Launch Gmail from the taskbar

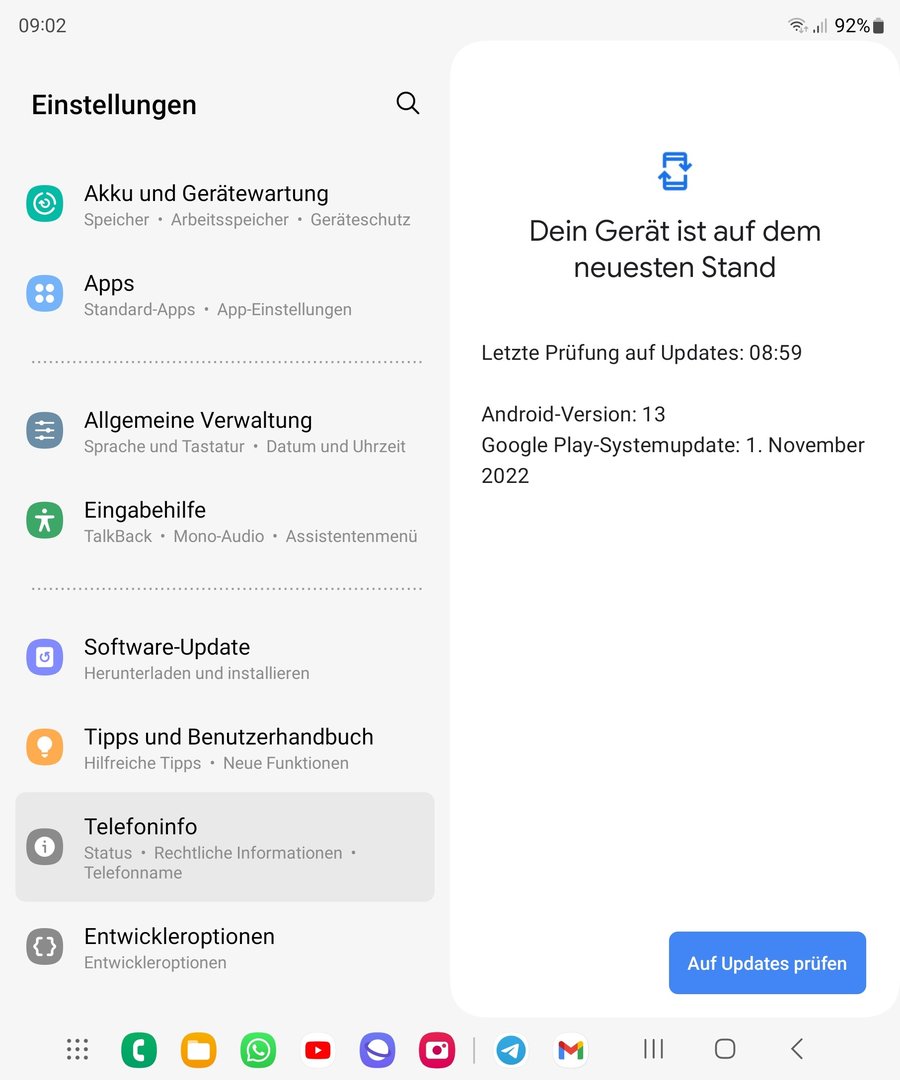pyautogui.click(x=571, y=1050)
